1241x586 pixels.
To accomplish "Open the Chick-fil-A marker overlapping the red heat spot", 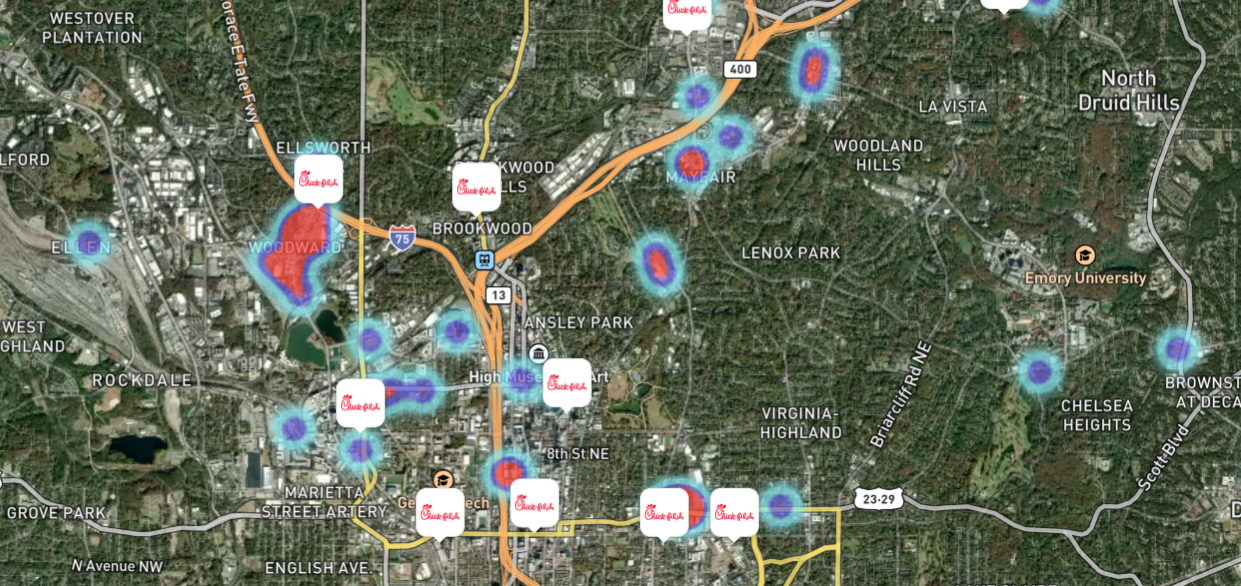I will click(x=664, y=512).
